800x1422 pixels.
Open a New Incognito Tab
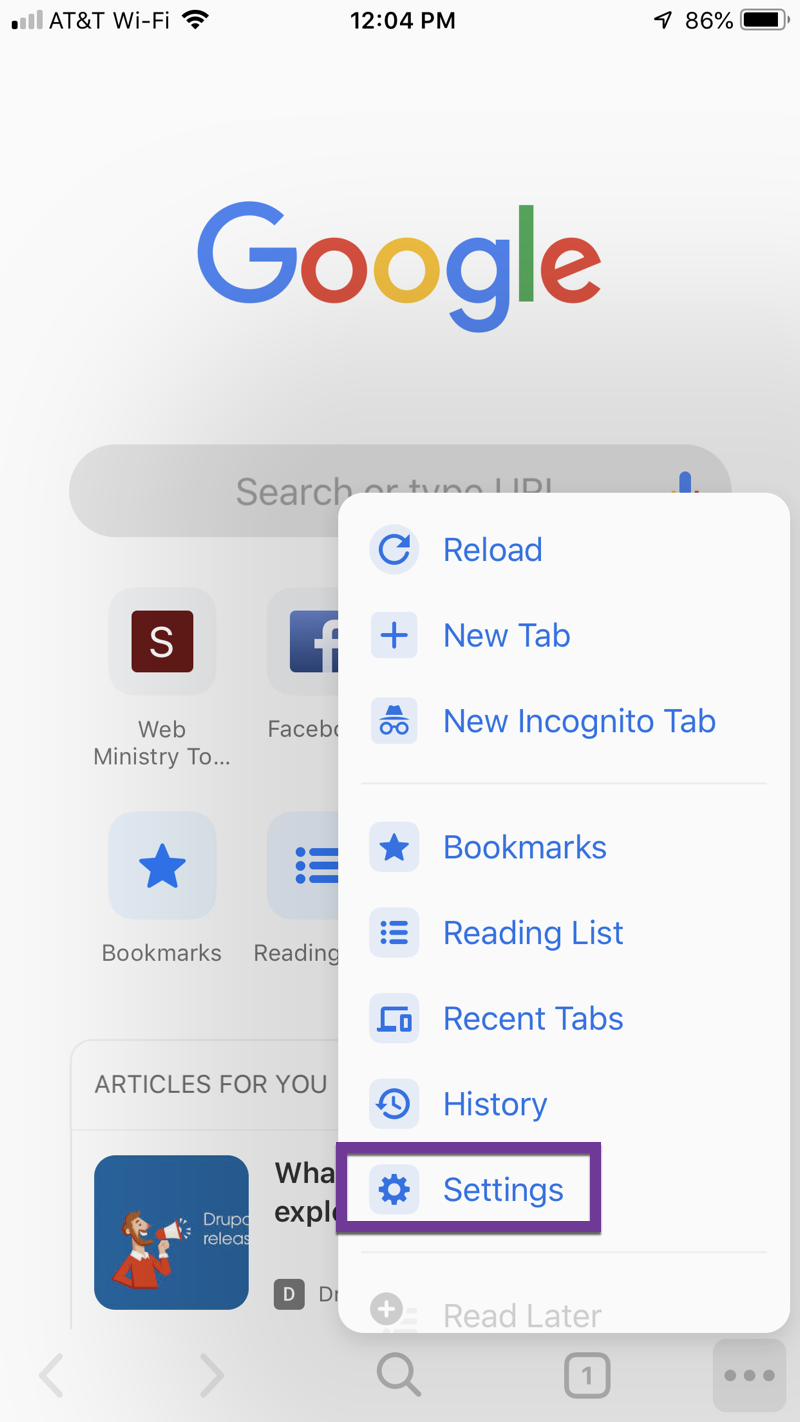point(577,721)
